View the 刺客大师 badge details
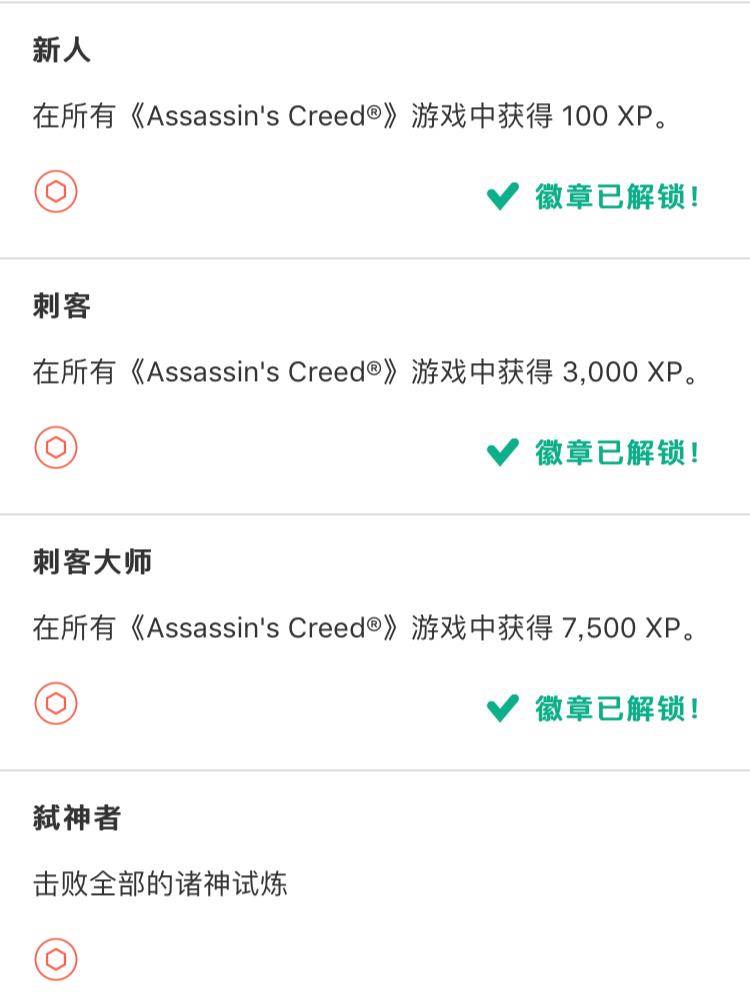Screen dimensions: 750x998 tap(374, 642)
